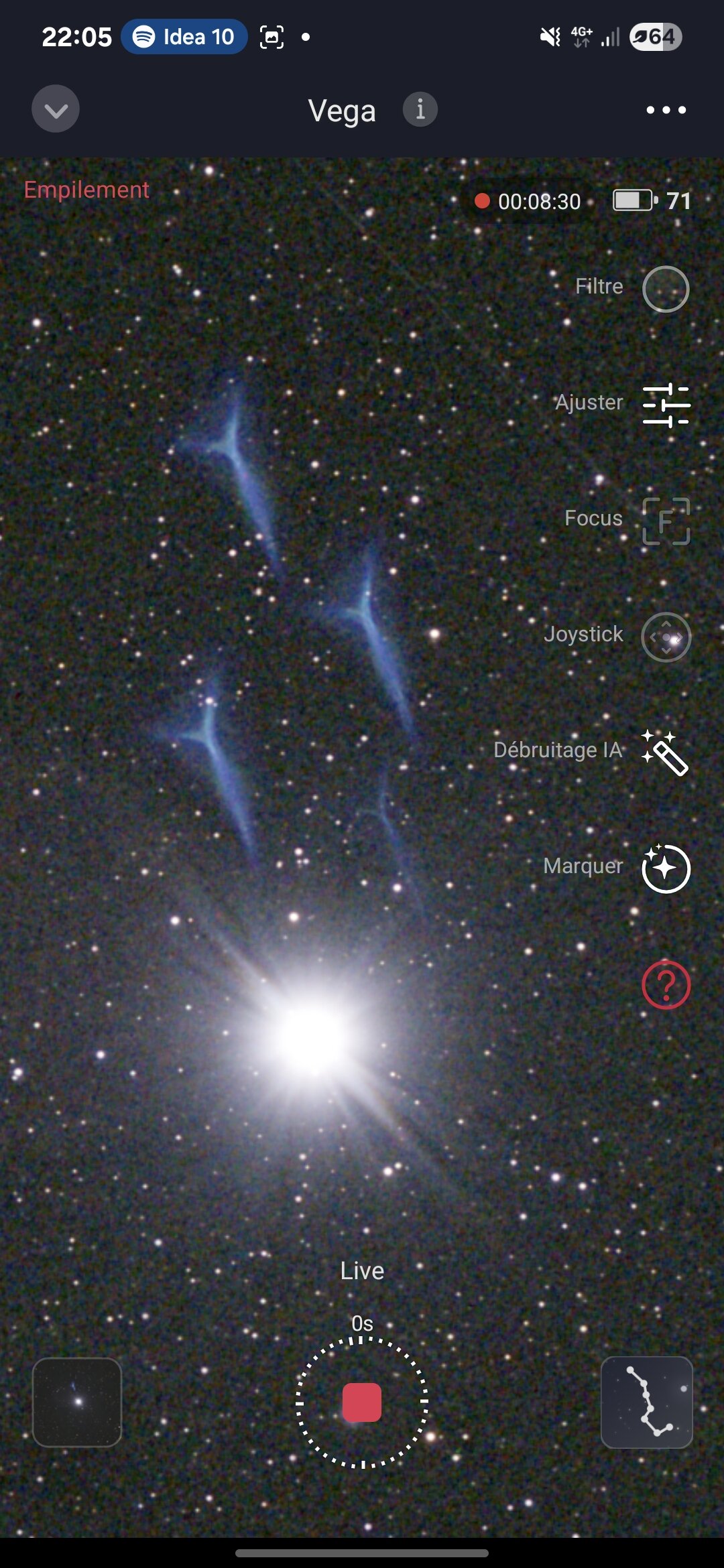Open the Focus control
This screenshot has height=1568, width=724.
tap(666, 521)
